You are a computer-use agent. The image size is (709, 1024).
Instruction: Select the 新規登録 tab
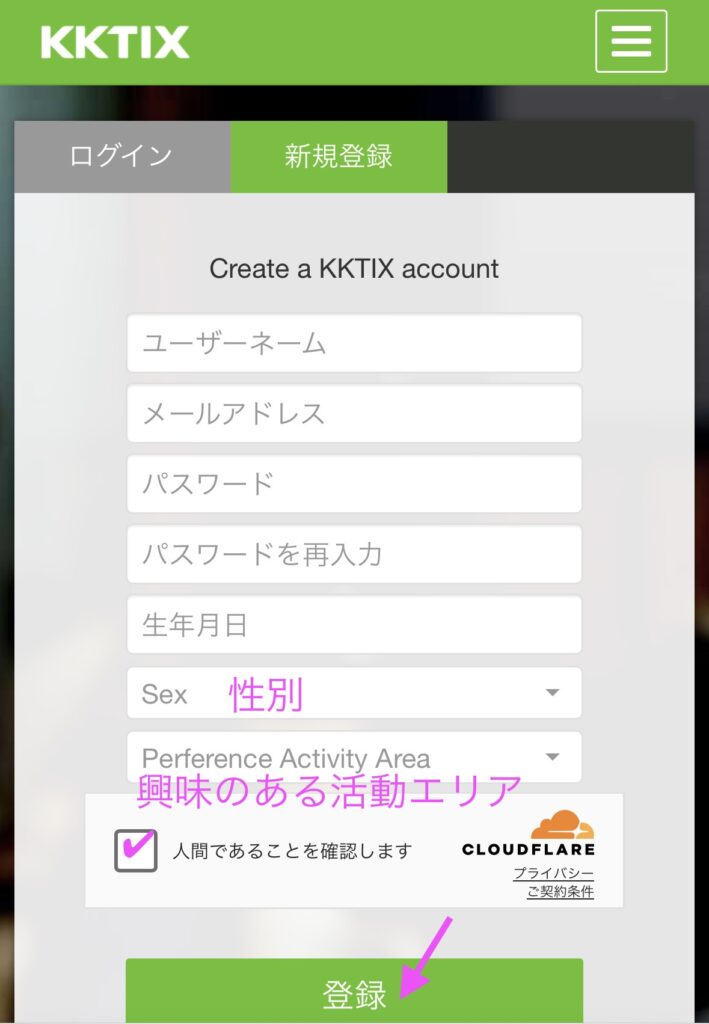tap(338, 157)
